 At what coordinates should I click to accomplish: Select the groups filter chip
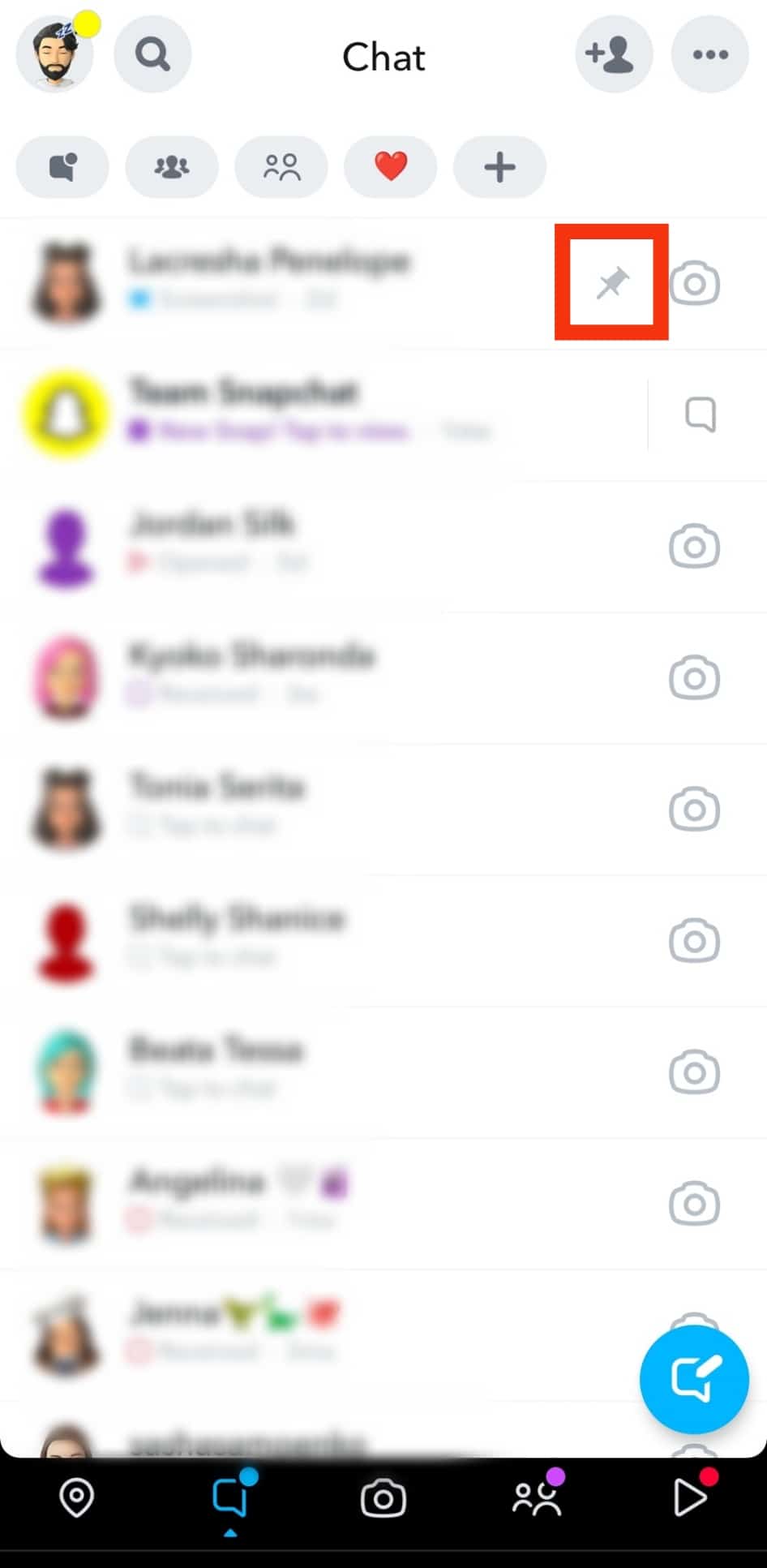click(x=172, y=167)
